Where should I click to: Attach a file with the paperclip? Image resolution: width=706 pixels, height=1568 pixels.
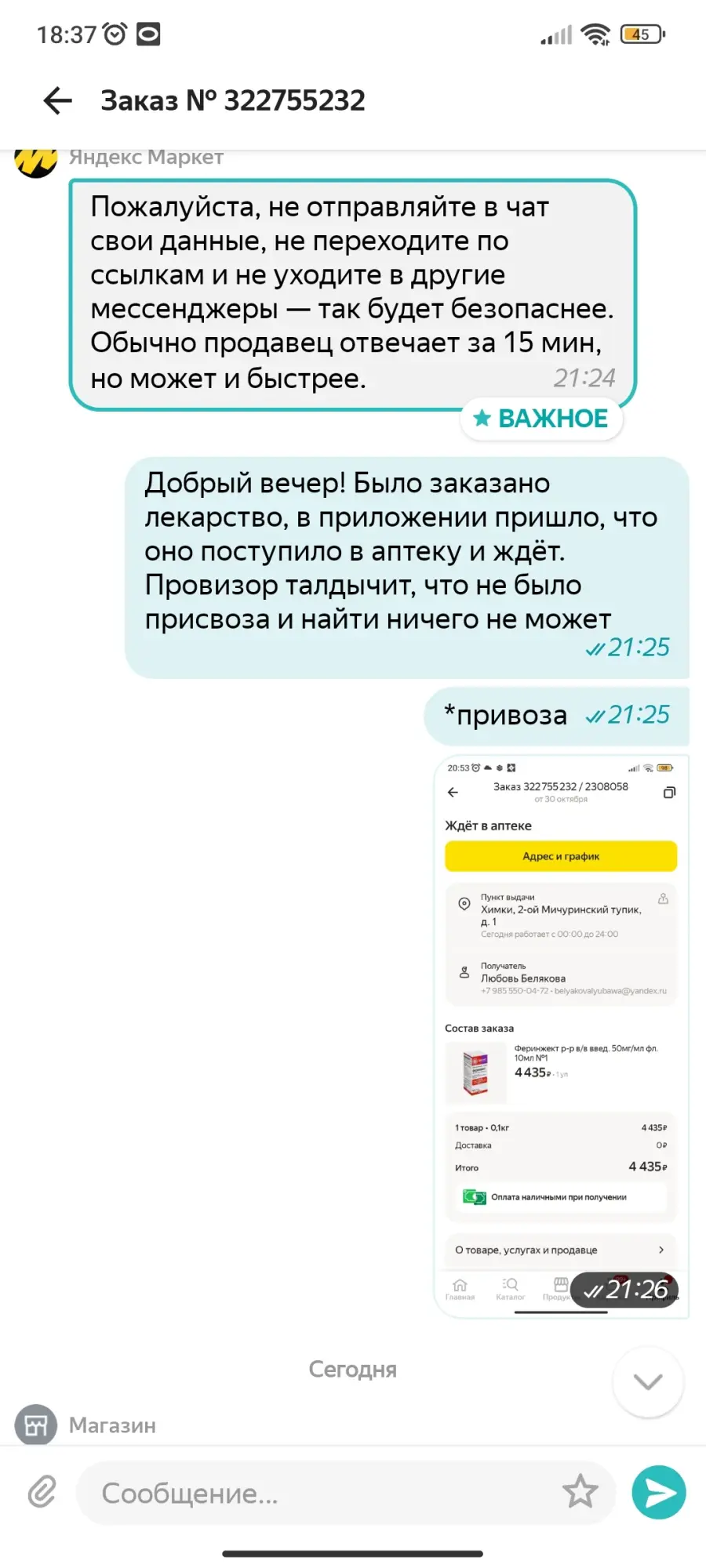coord(42,1492)
